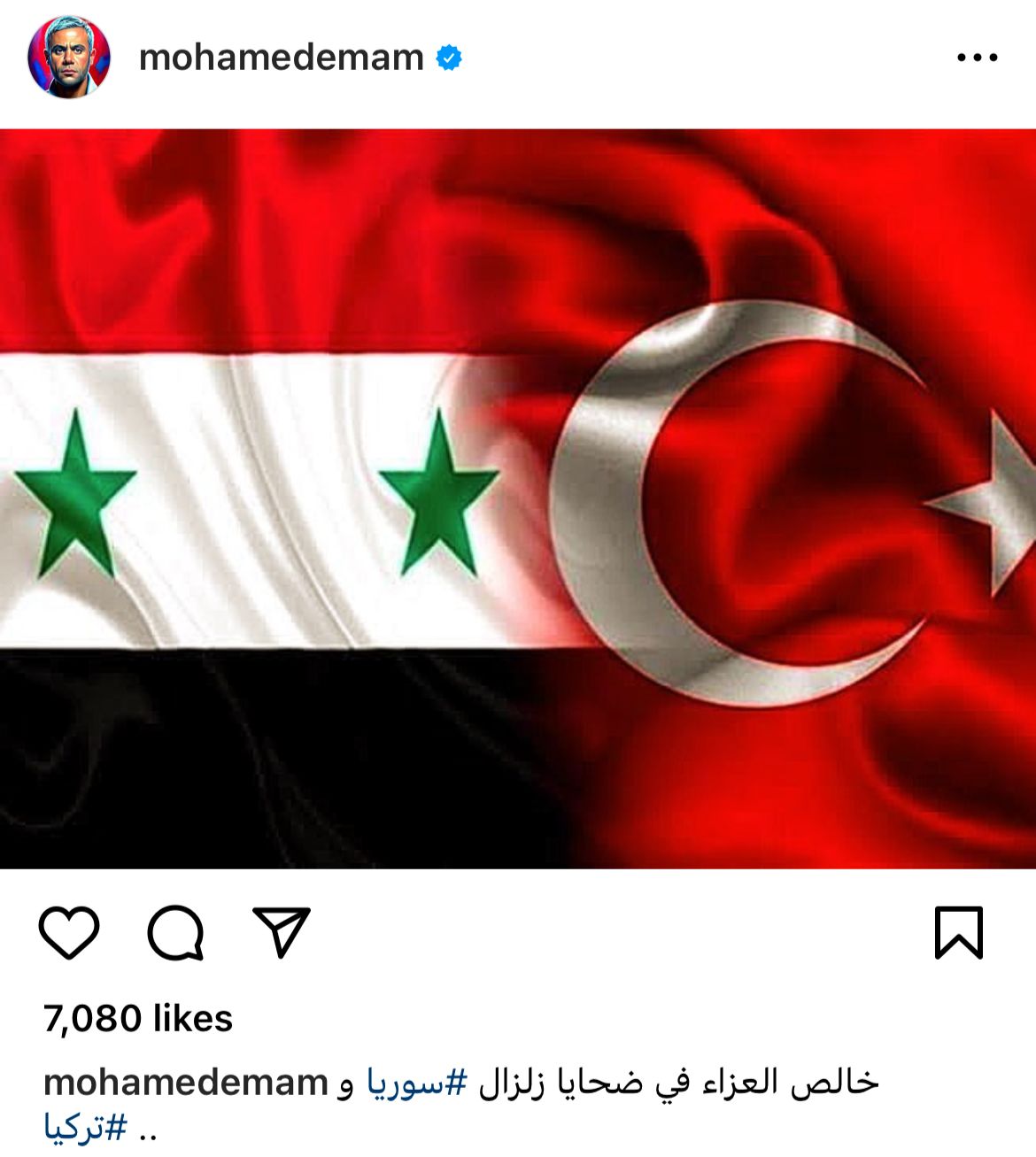Tap the flags photo in the post

[x=518, y=498]
